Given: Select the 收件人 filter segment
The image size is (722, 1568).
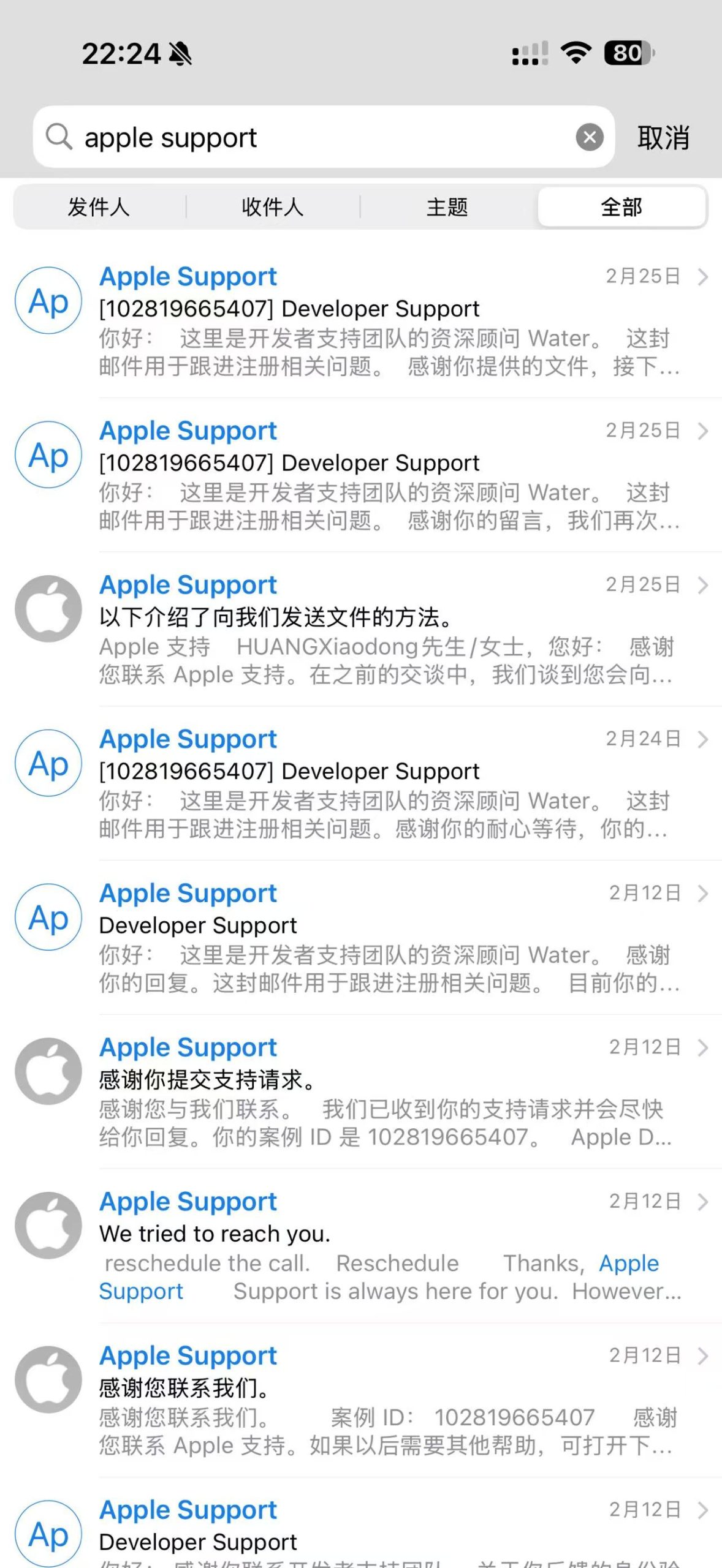Looking at the screenshot, I should click(273, 207).
